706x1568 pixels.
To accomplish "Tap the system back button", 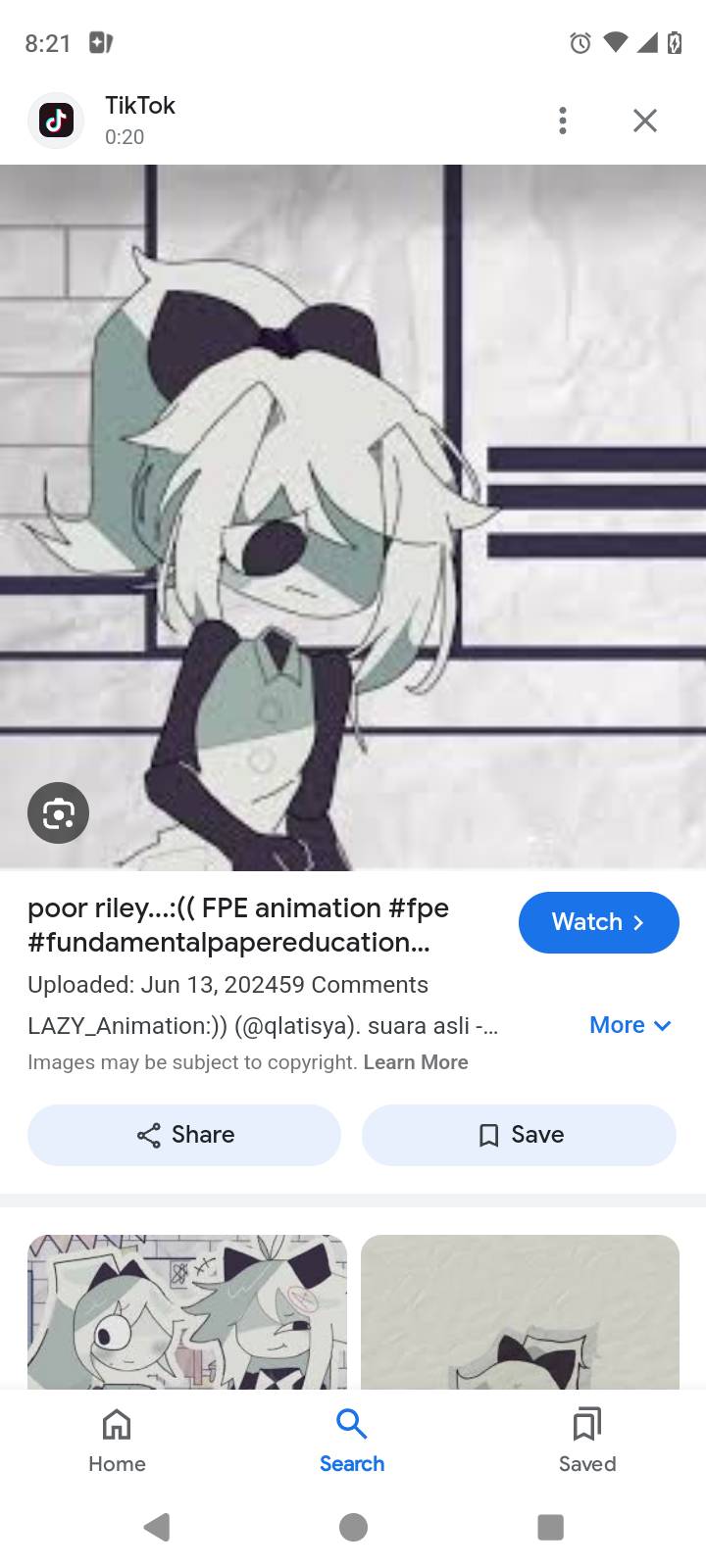I will [x=157, y=1527].
